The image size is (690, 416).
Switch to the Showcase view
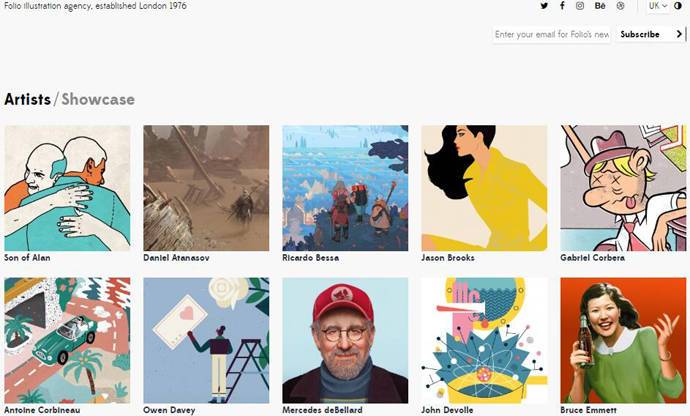click(98, 99)
